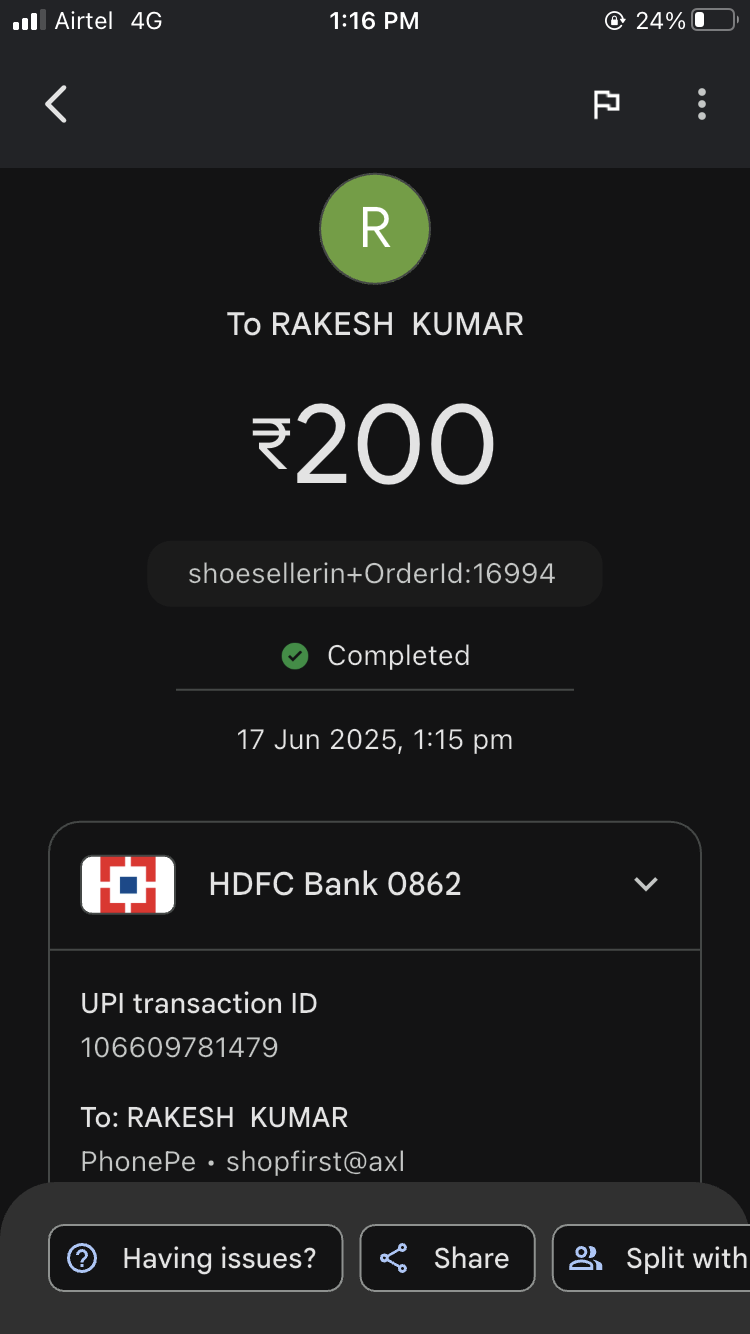
Task: Tap the Having issues? button
Action: pyautogui.click(x=195, y=1257)
